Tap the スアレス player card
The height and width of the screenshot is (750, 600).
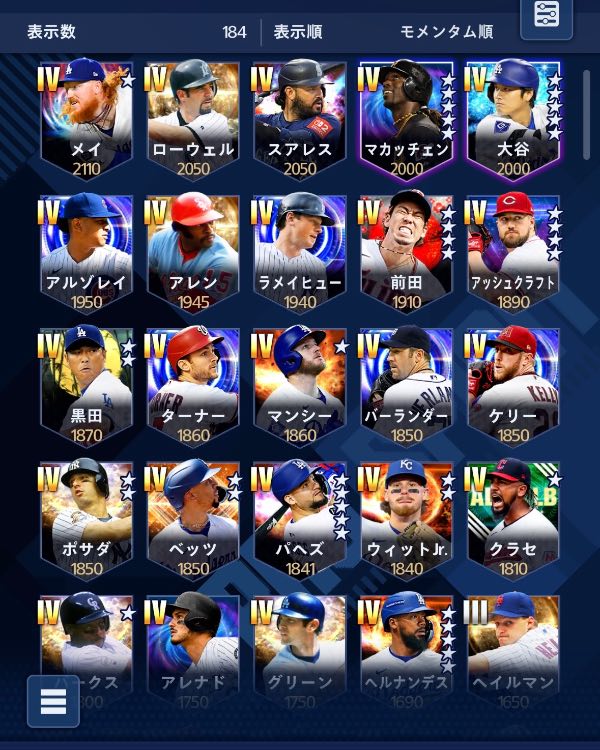(x=300, y=118)
